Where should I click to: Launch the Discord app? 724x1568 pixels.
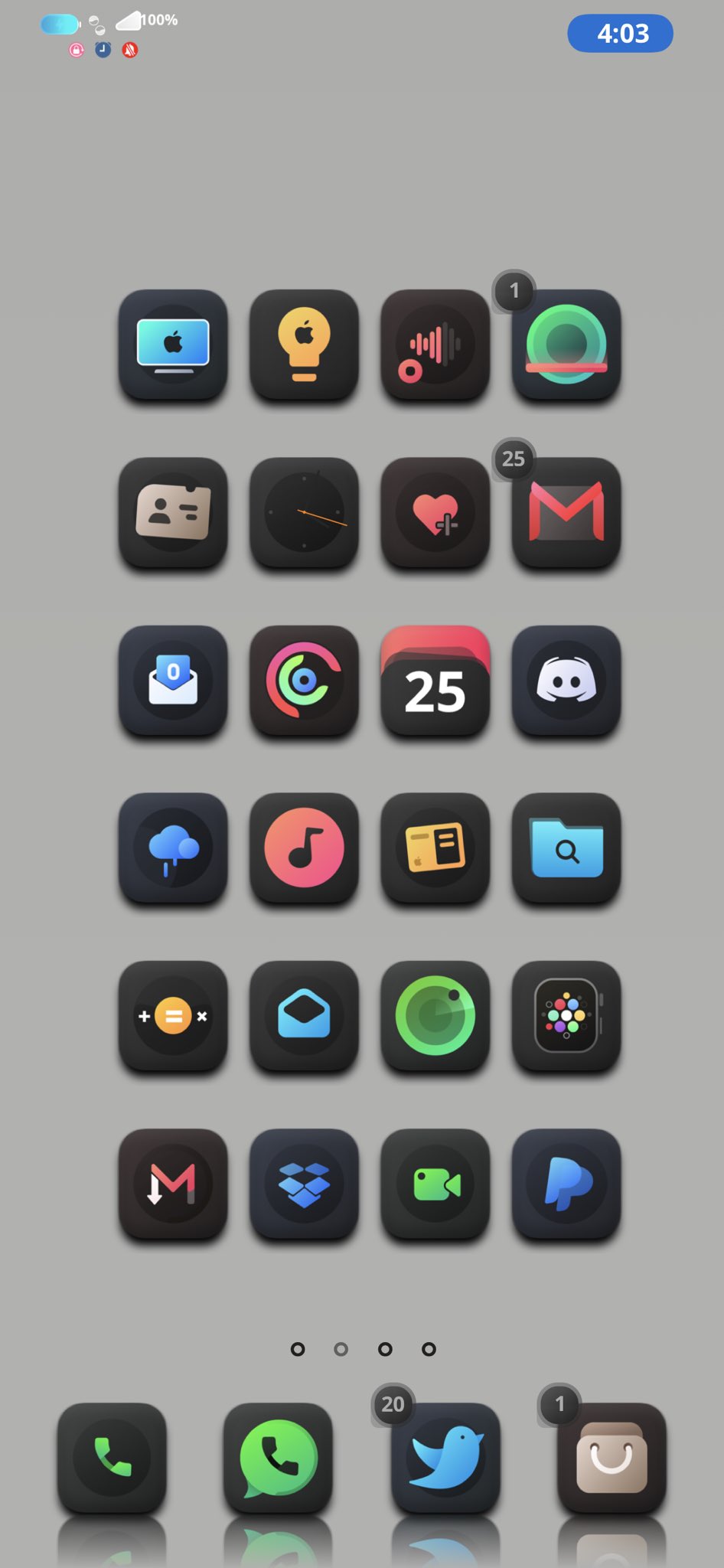click(x=566, y=681)
